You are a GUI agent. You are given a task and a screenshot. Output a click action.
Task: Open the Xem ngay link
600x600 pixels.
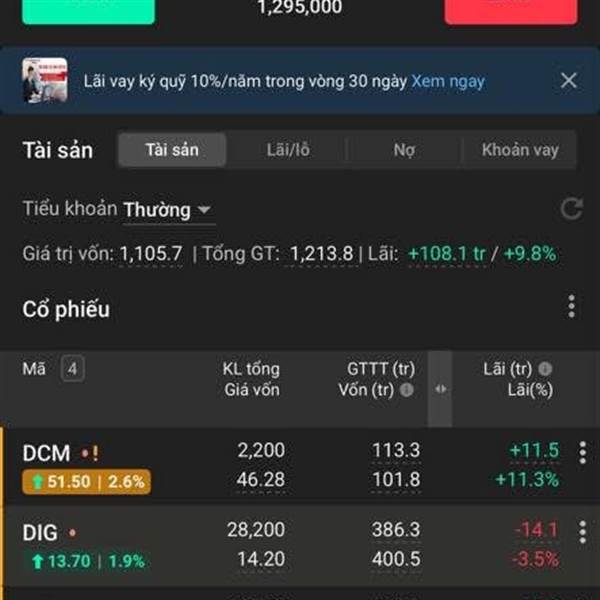pyautogui.click(x=448, y=81)
